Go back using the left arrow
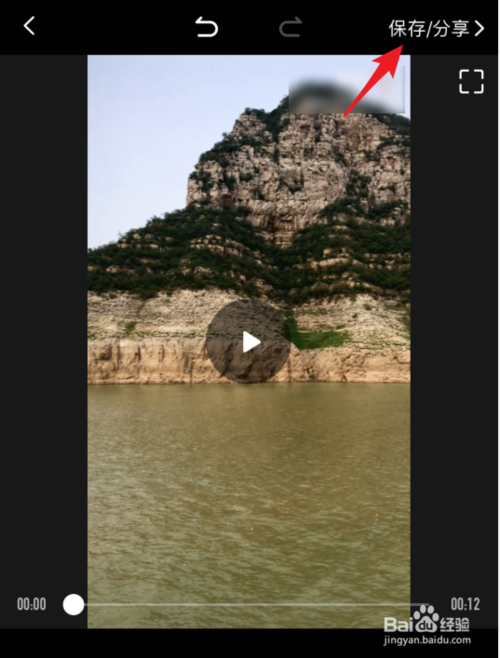The height and width of the screenshot is (658, 500). (29, 26)
